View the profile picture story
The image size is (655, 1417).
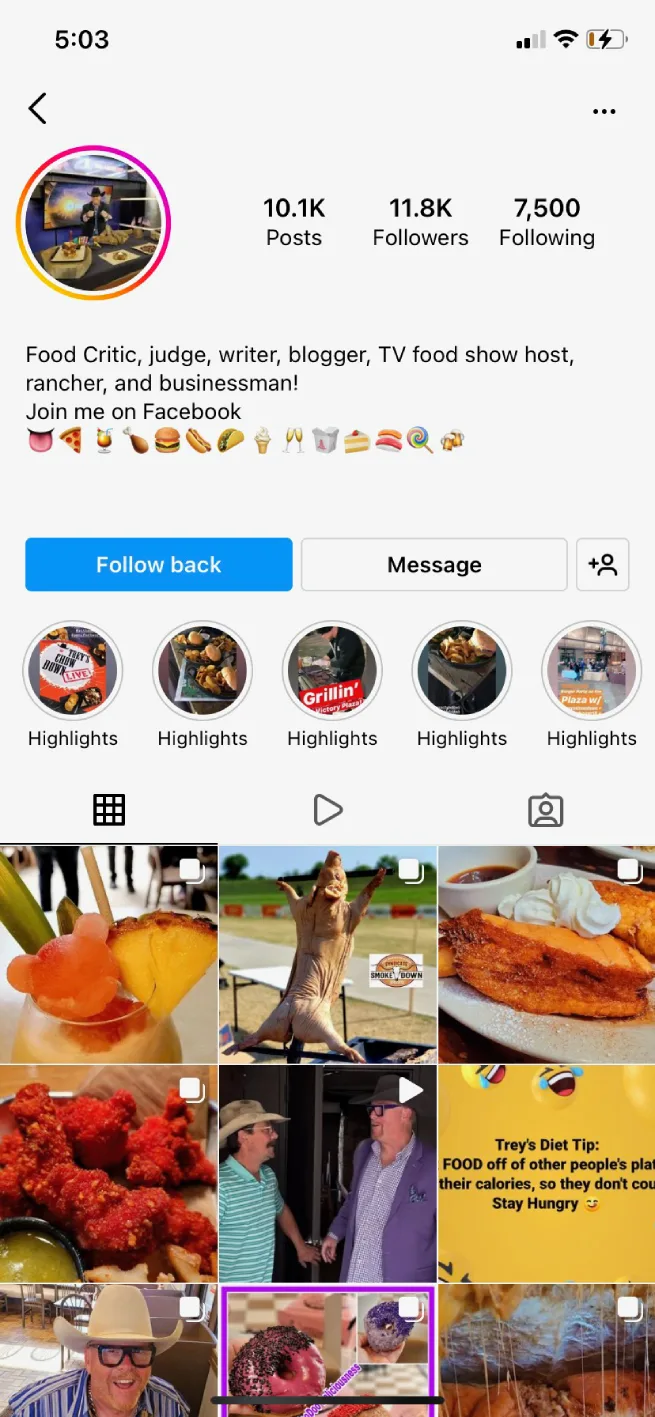click(94, 223)
